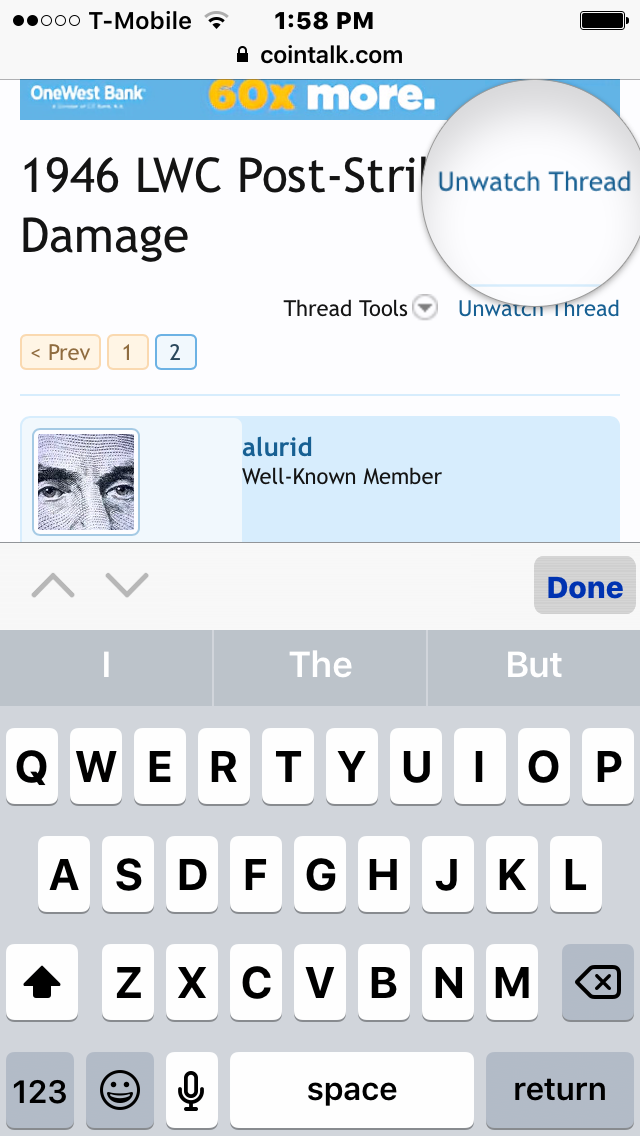This screenshot has height=1136, width=640.
Task: Select page 2 in the pagination
Action: click(x=175, y=352)
